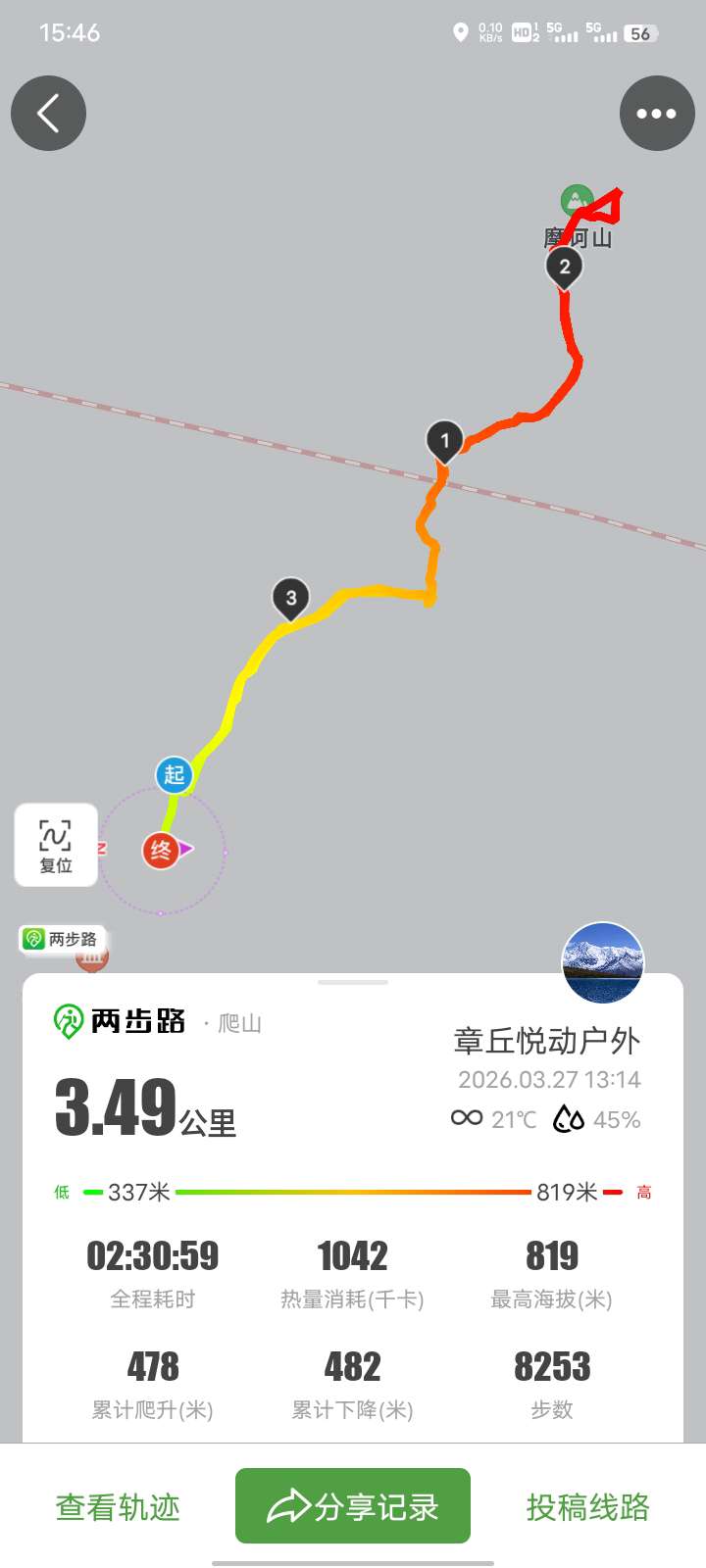Screen dimensions: 706x1568
Task: Open 查看轨迹 to view the track
Action: (x=118, y=1506)
